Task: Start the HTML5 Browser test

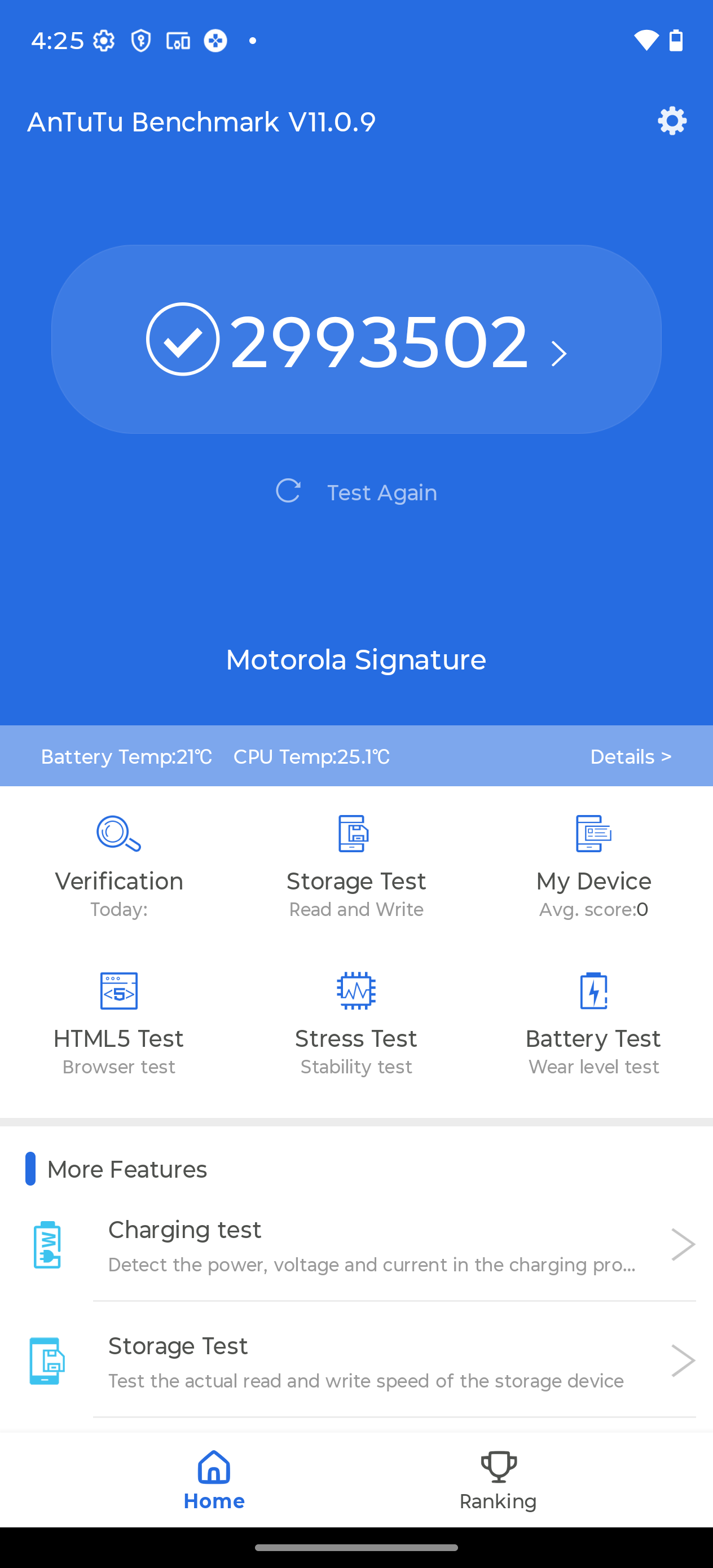Action: pos(118,1023)
